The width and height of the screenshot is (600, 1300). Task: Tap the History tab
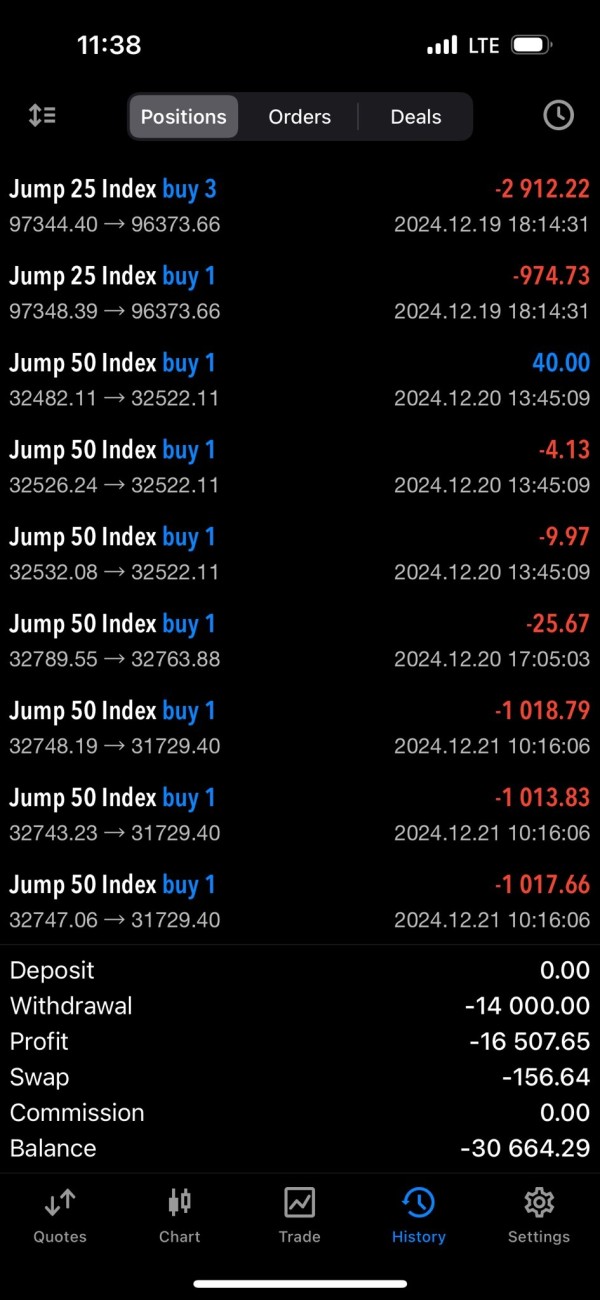[x=419, y=1215]
